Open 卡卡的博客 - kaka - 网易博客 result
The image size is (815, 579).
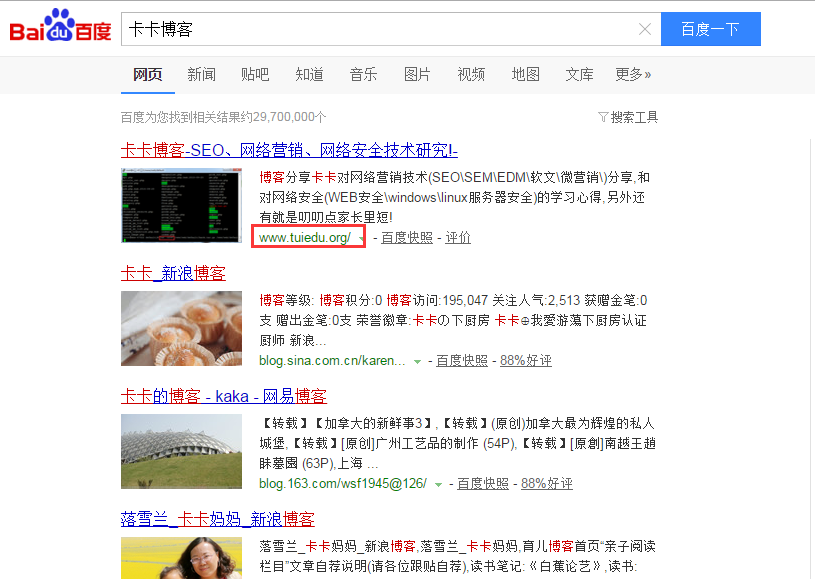coord(223,396)
